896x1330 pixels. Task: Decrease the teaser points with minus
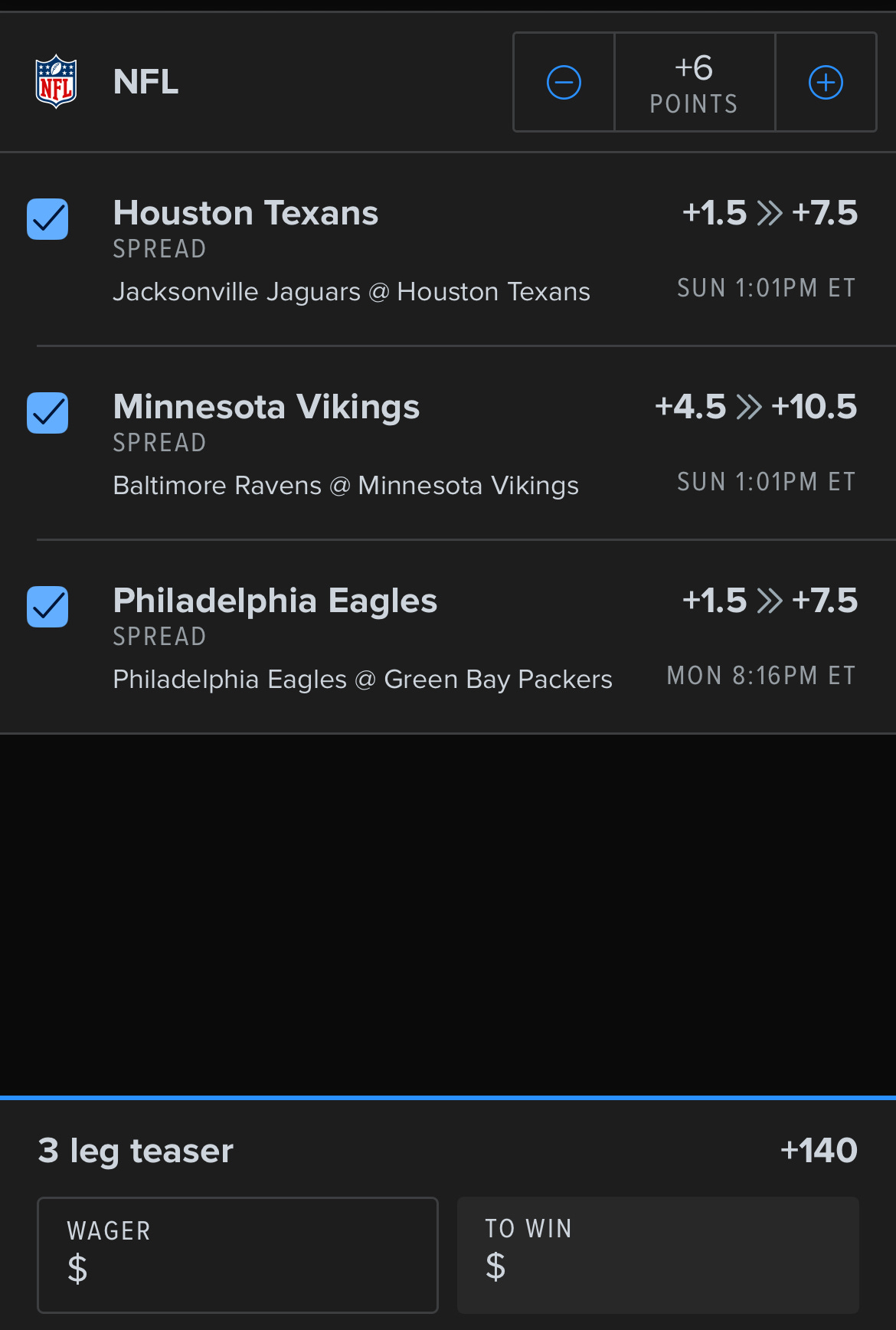[564, 83]
